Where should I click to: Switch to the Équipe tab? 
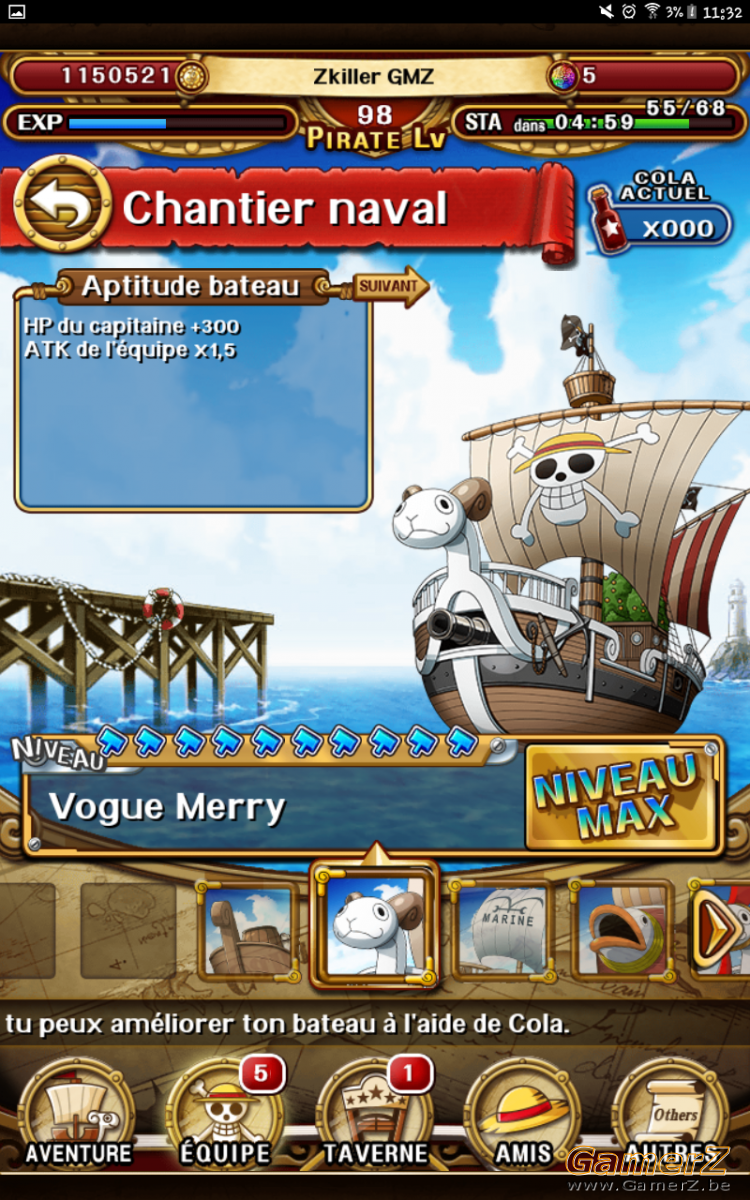pyautogui.click(x=225, y=1115)
